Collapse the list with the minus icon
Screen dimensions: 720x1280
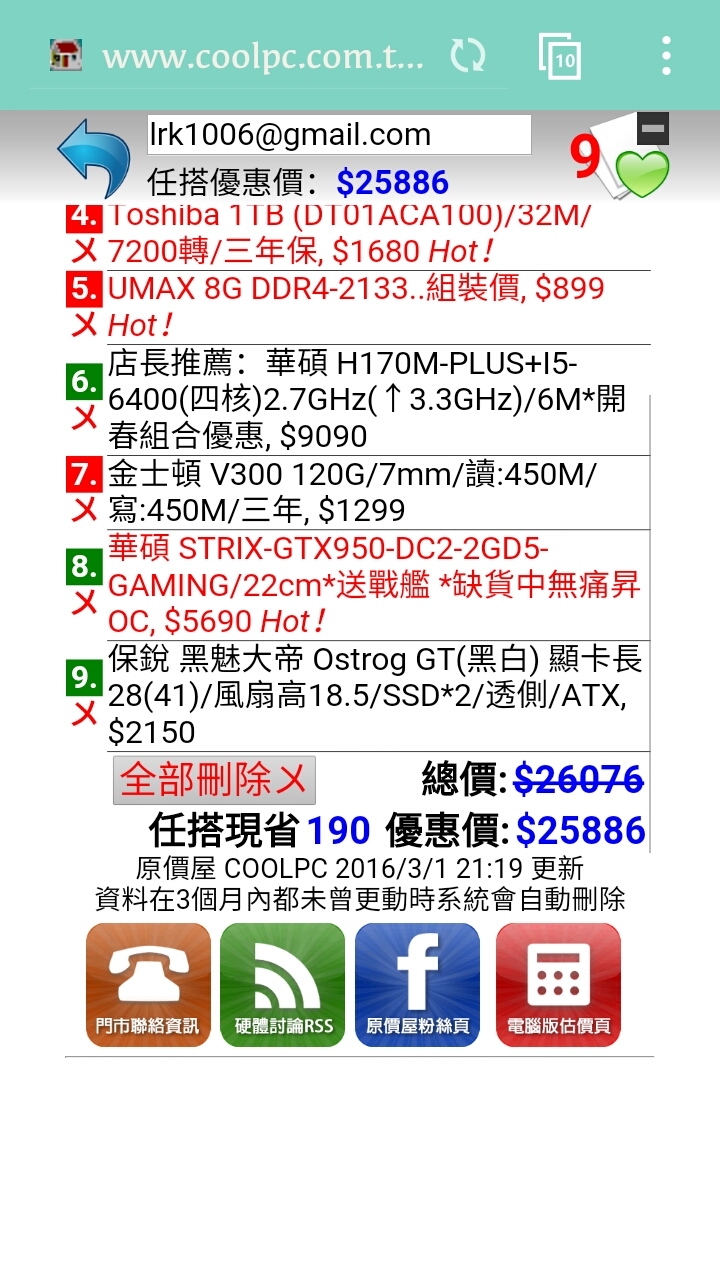(x=653, y=128)
